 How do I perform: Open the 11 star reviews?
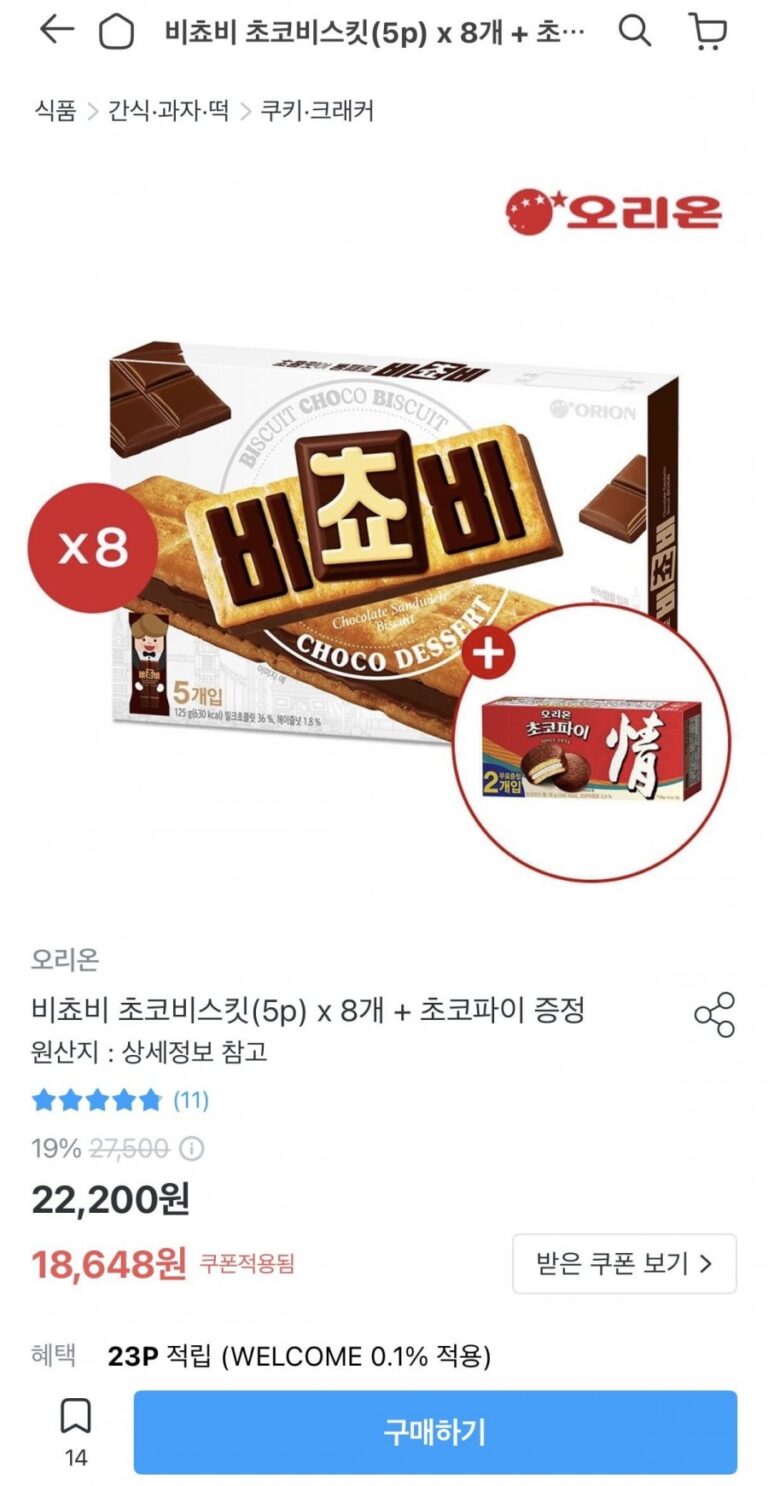(120, 1101)
